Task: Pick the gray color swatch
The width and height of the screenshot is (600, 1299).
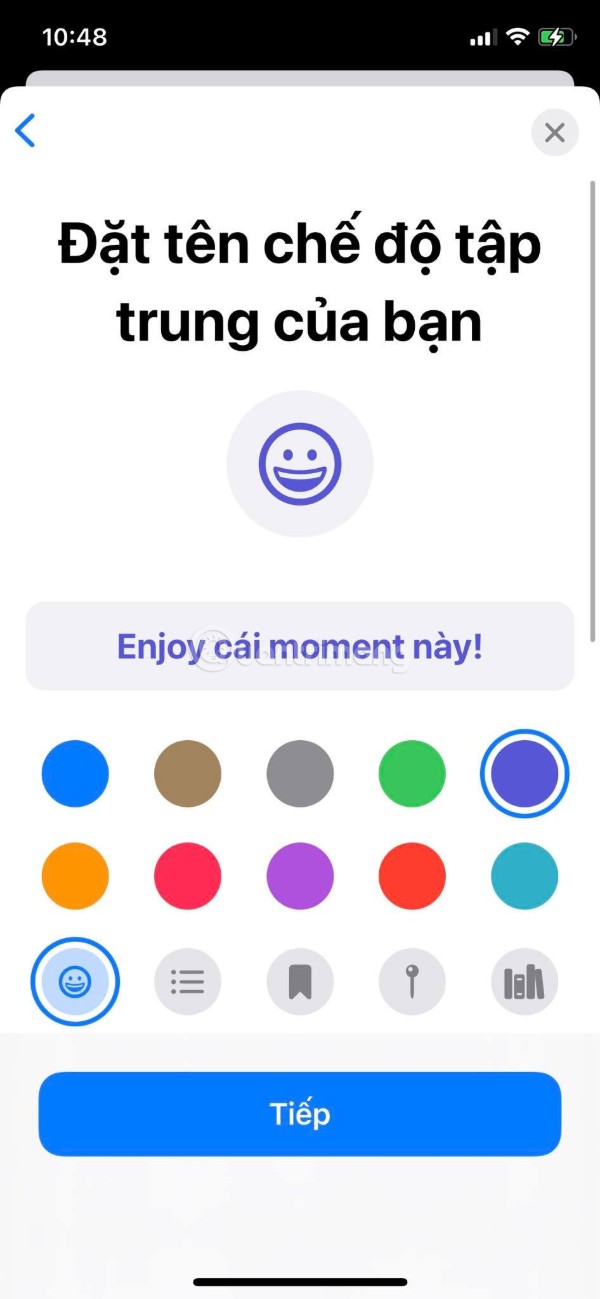Action: tap(300, 774)
